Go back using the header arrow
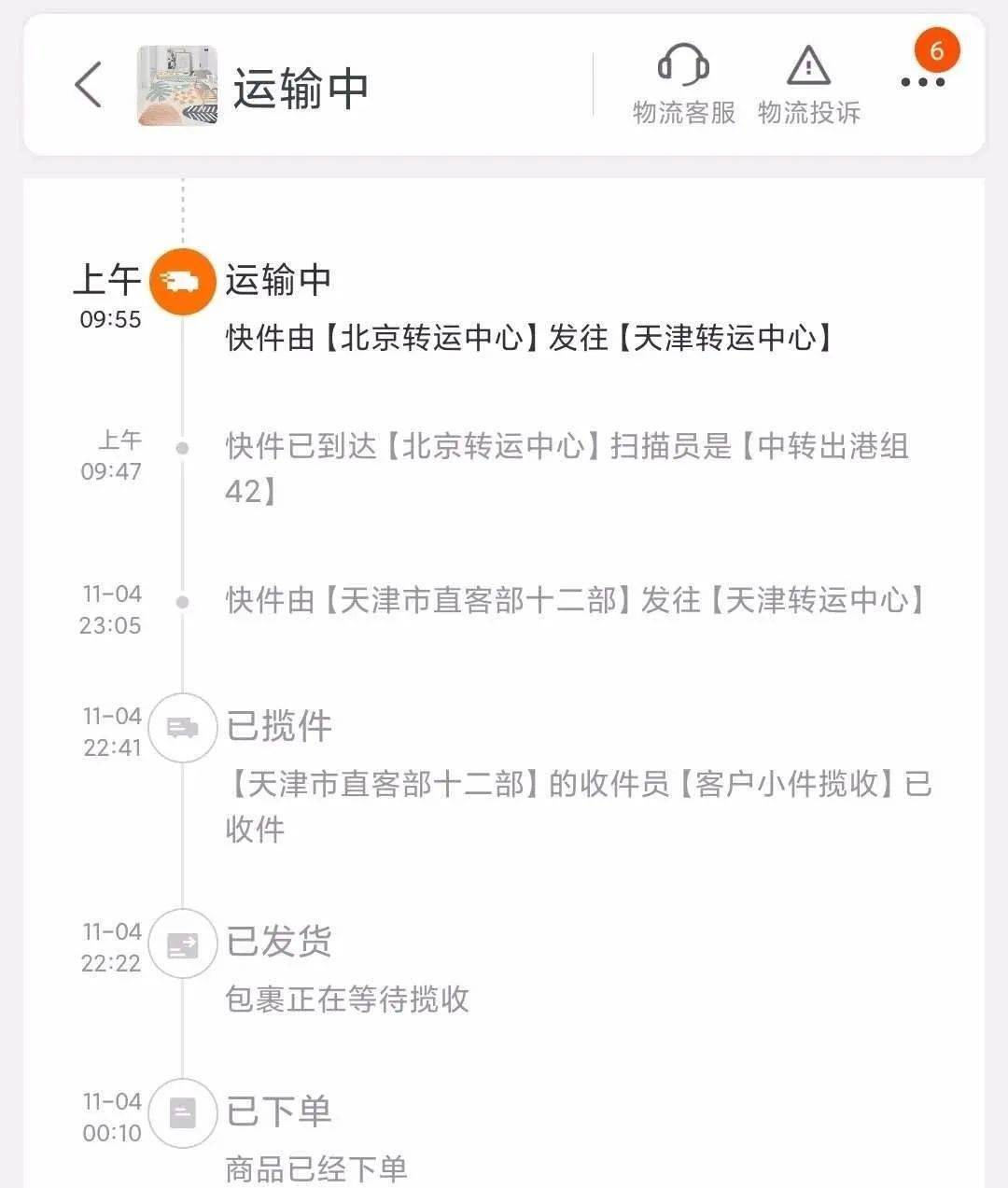This screenshot has width=1008, height=1188. coord(89,85)
